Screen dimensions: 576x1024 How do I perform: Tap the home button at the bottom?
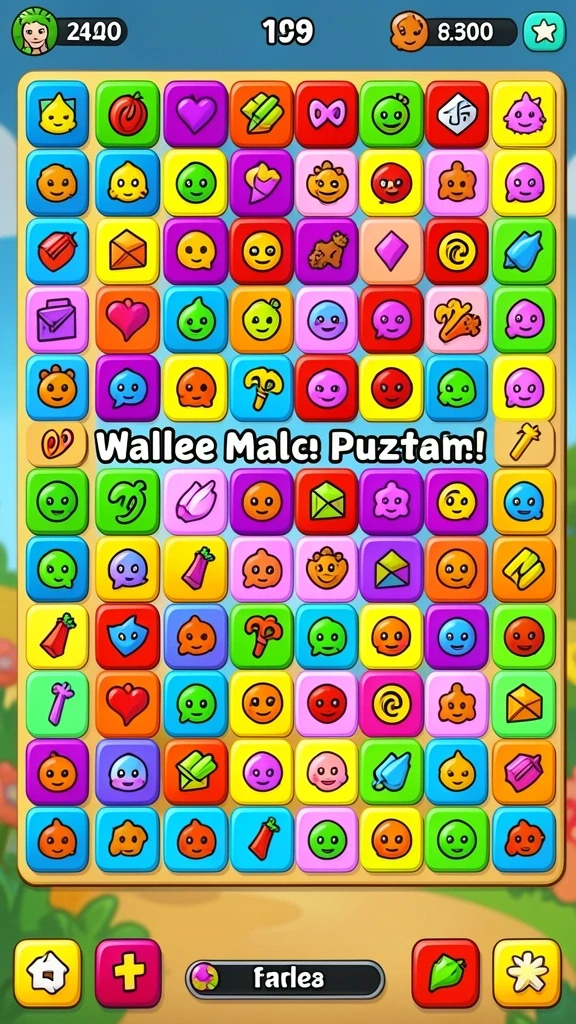tap(48, 972)
